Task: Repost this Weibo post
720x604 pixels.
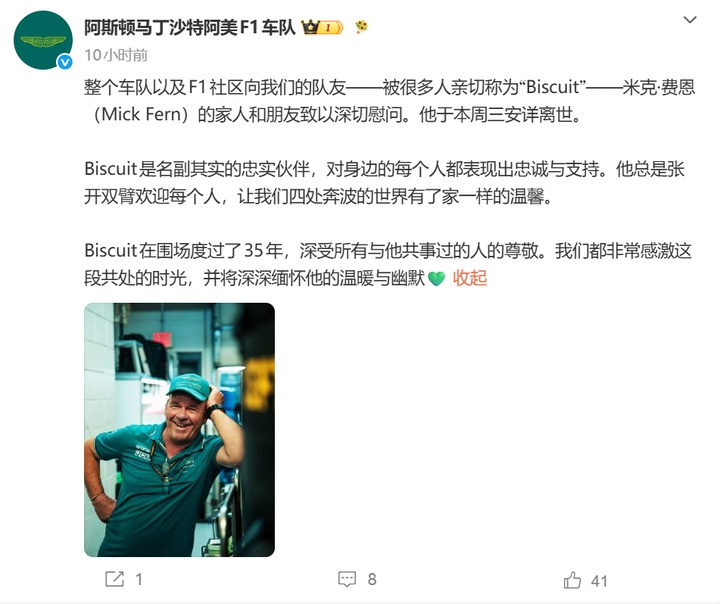Action: [x=124, y=579]
